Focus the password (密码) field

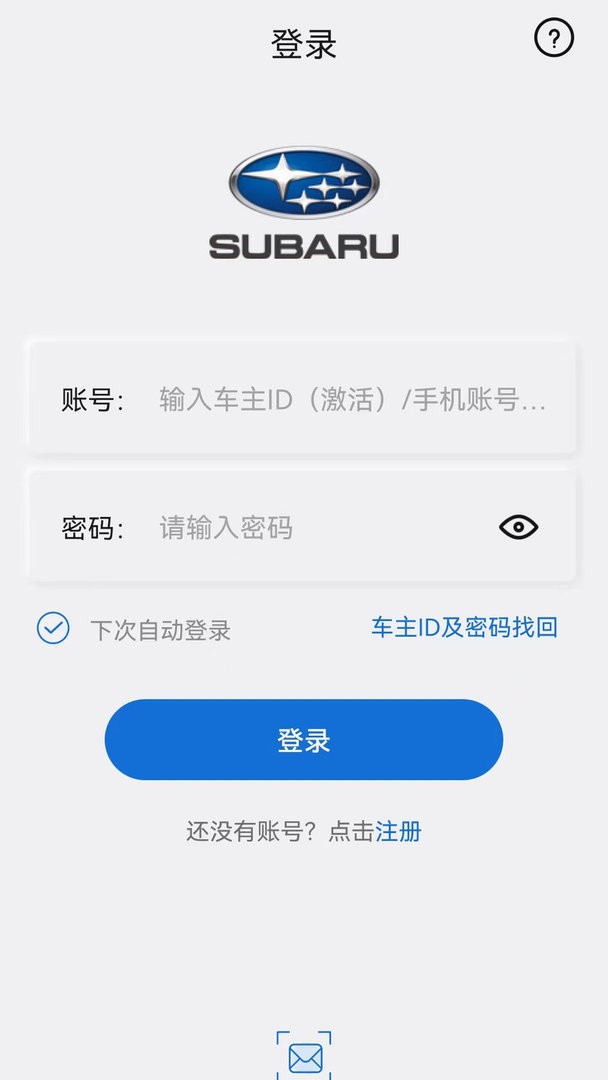pos(320,528)
